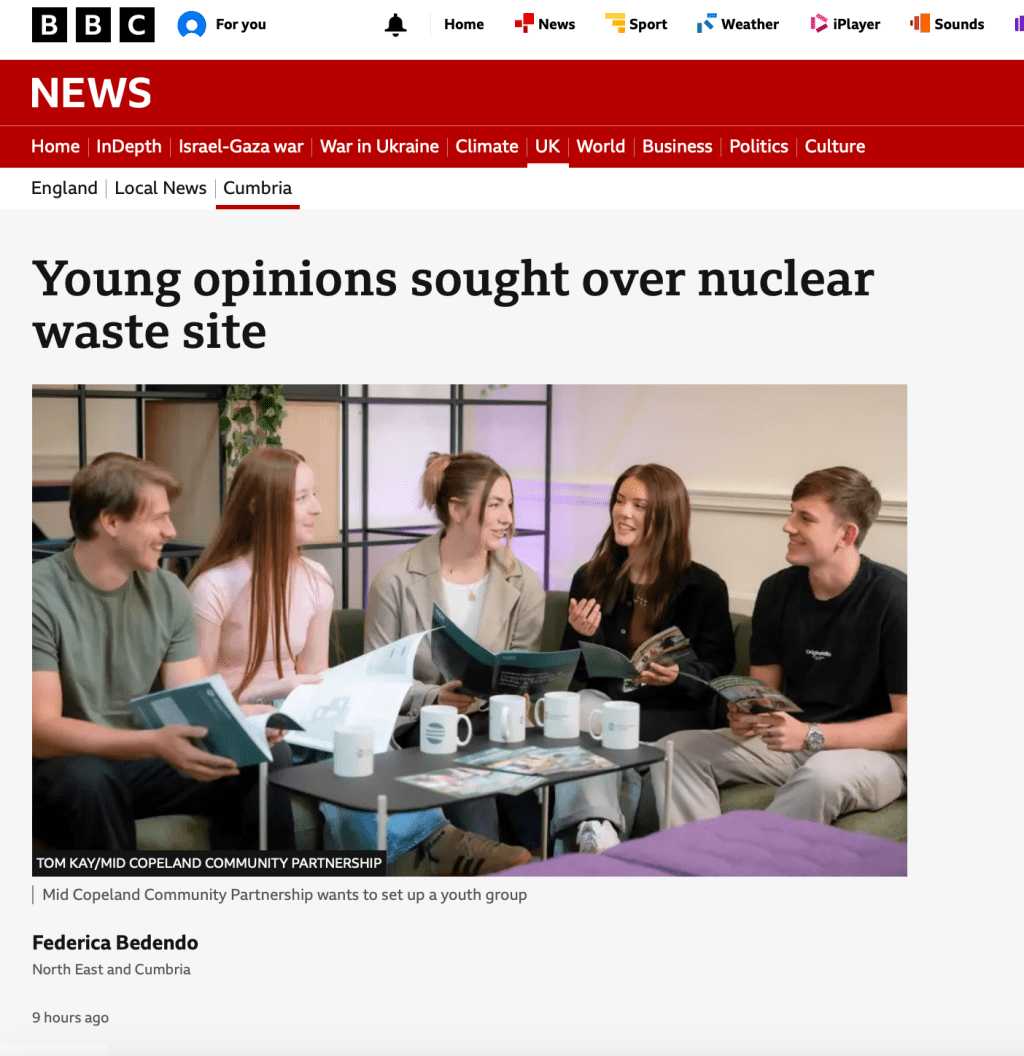Screen dimensions: 1024x1056
Task: Switch to Politics news
Action: coord(758,146)
